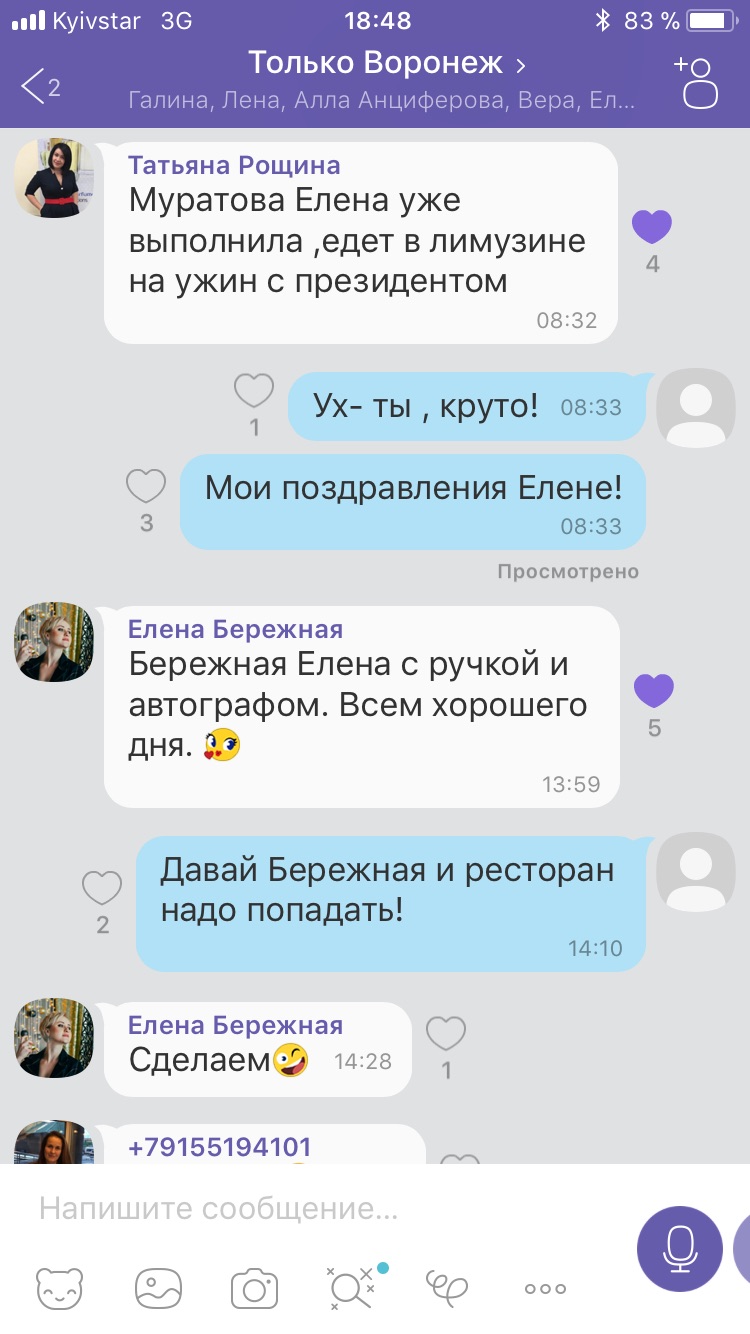Like the message "Давай Бережная и ресторан"
Image resolution: width=750 pixels, height=1334 pixels.
coord(102,887)
